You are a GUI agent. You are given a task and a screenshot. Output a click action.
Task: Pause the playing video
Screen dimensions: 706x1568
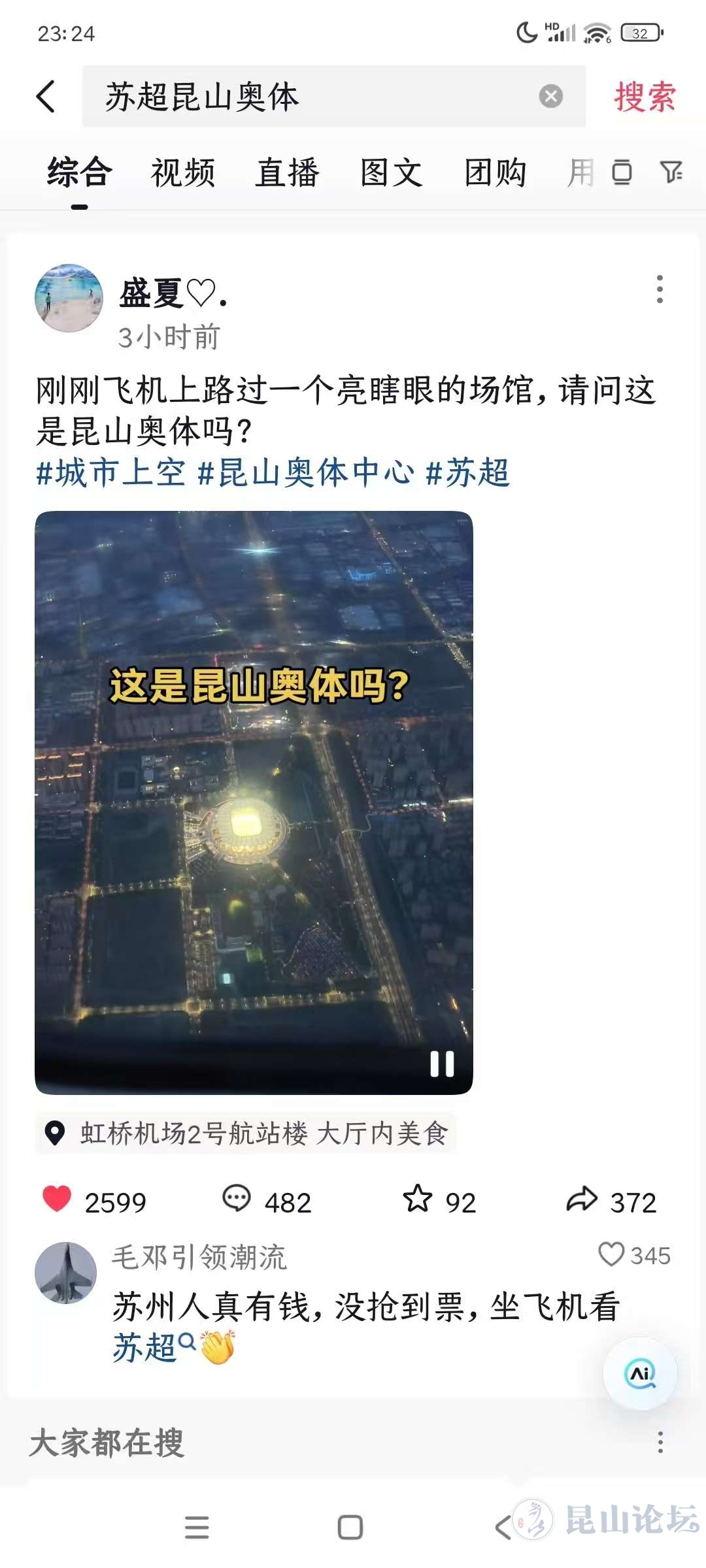click(x=442, y=1064)
